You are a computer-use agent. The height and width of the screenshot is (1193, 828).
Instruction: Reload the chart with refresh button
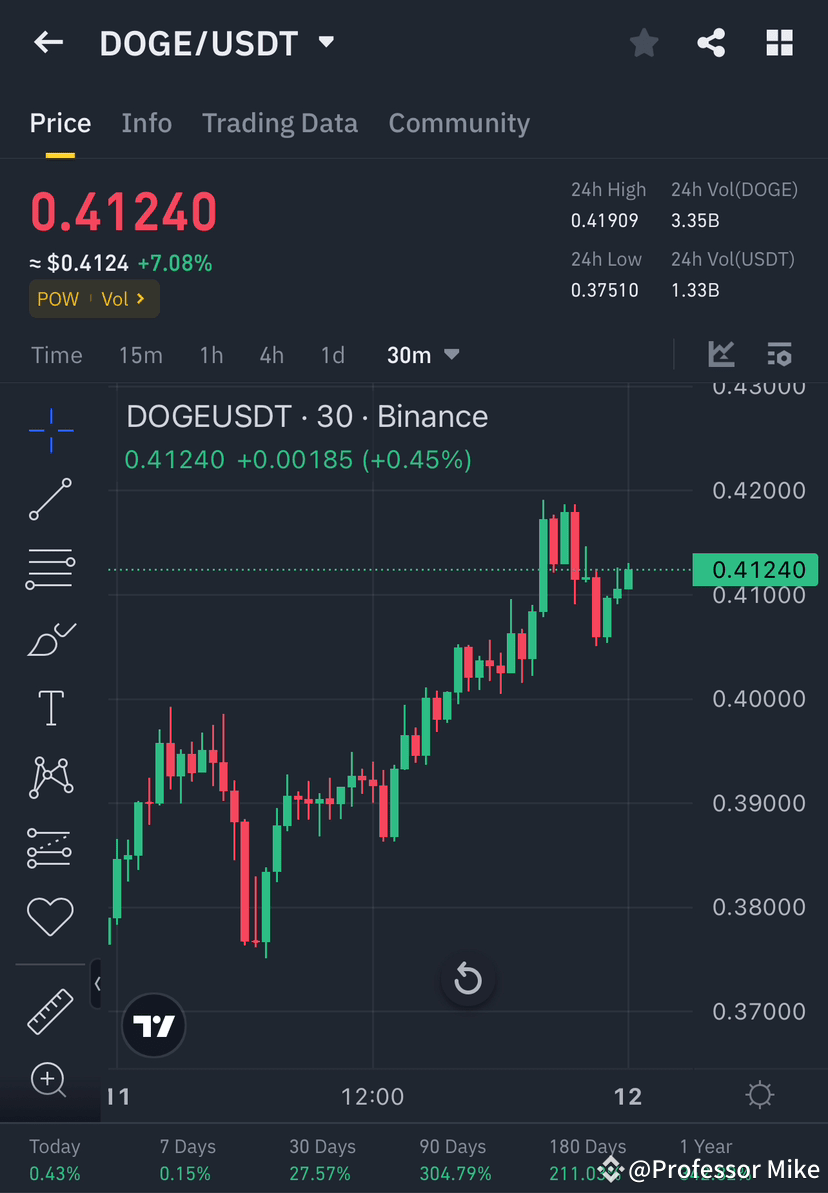pyautogui.click(x=468, y=979)
